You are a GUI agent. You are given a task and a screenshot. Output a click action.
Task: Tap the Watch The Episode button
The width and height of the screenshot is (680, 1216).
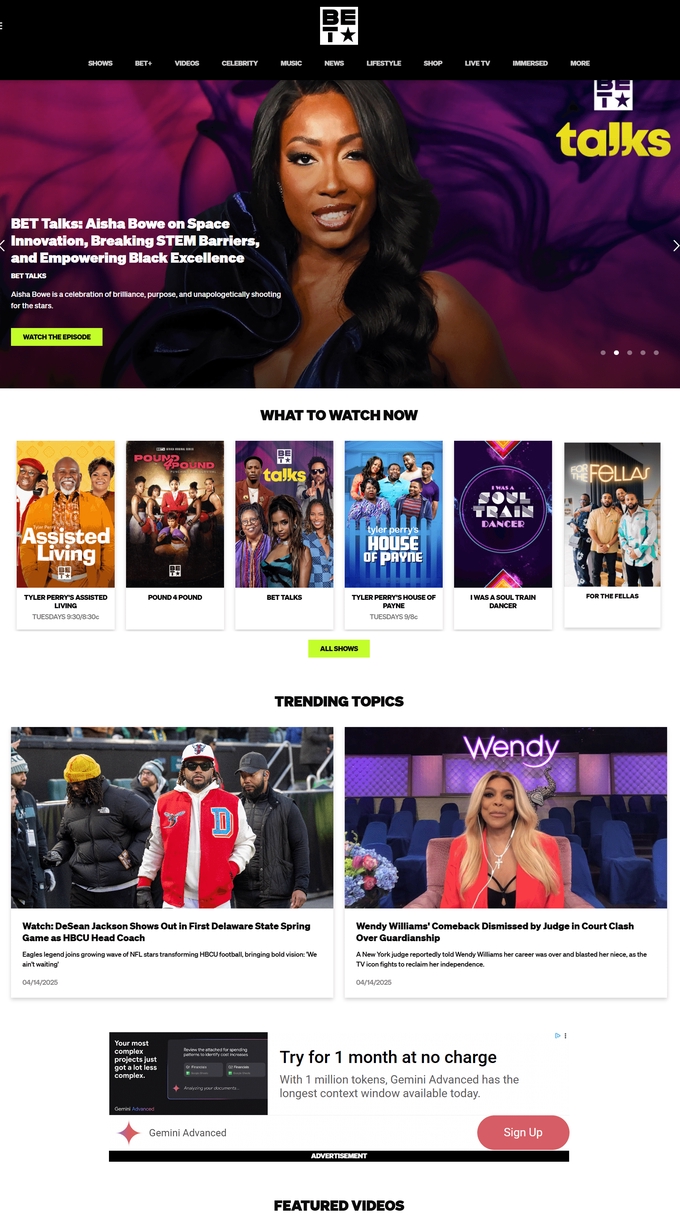pos(57,337)
